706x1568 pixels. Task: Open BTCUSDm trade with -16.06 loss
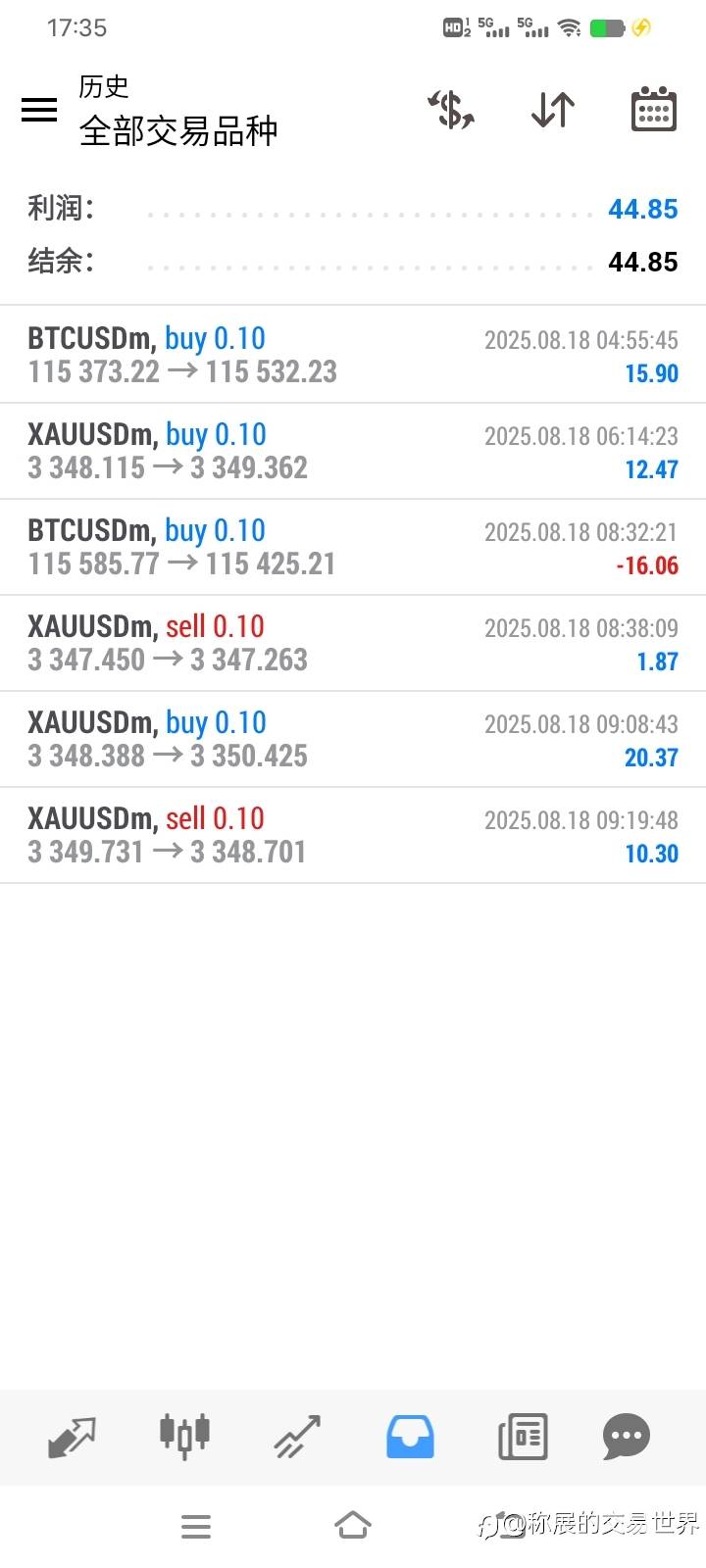point(353,547)
